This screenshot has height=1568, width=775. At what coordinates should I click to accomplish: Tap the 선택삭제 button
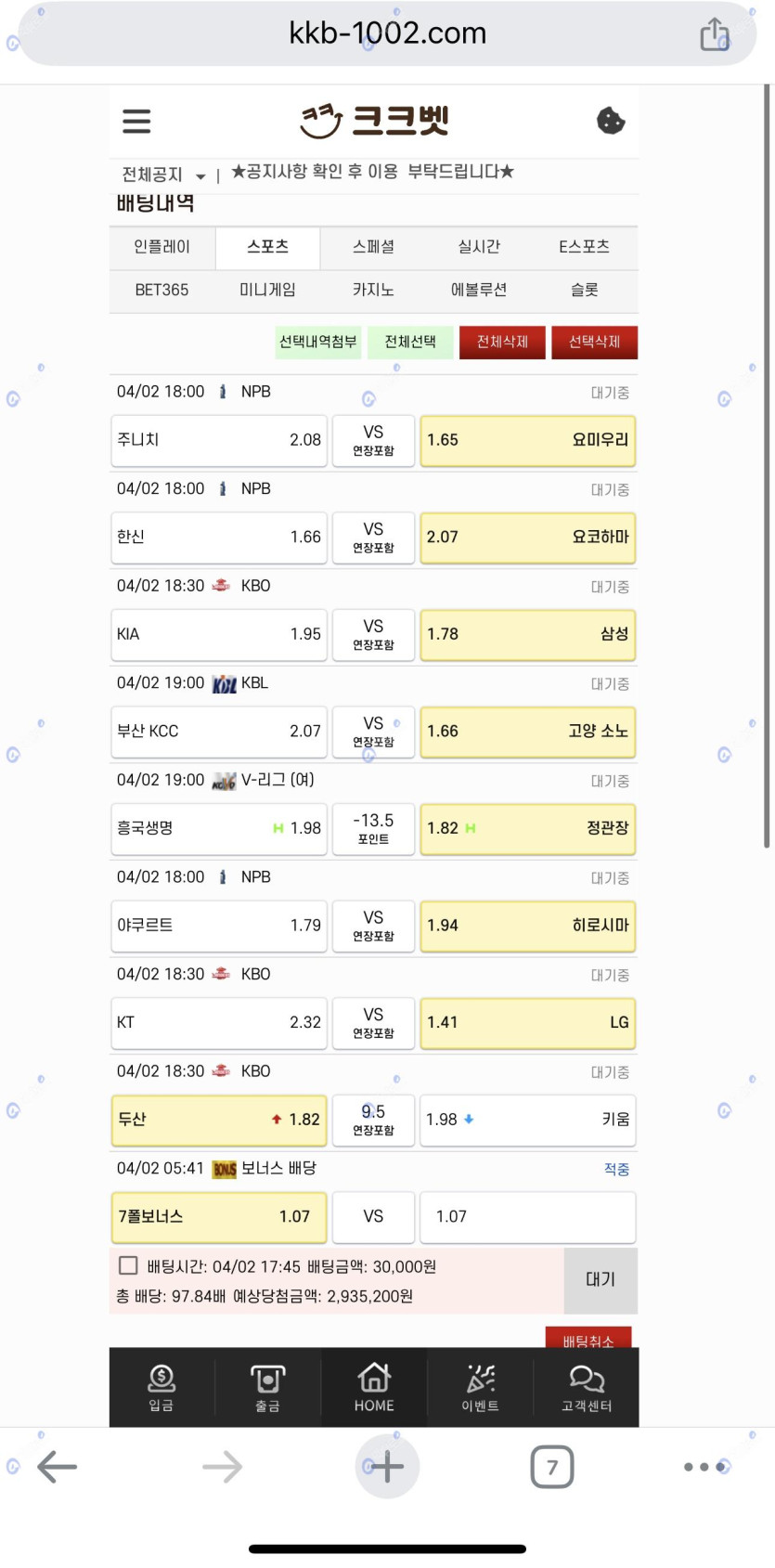(x=594, y=342)
